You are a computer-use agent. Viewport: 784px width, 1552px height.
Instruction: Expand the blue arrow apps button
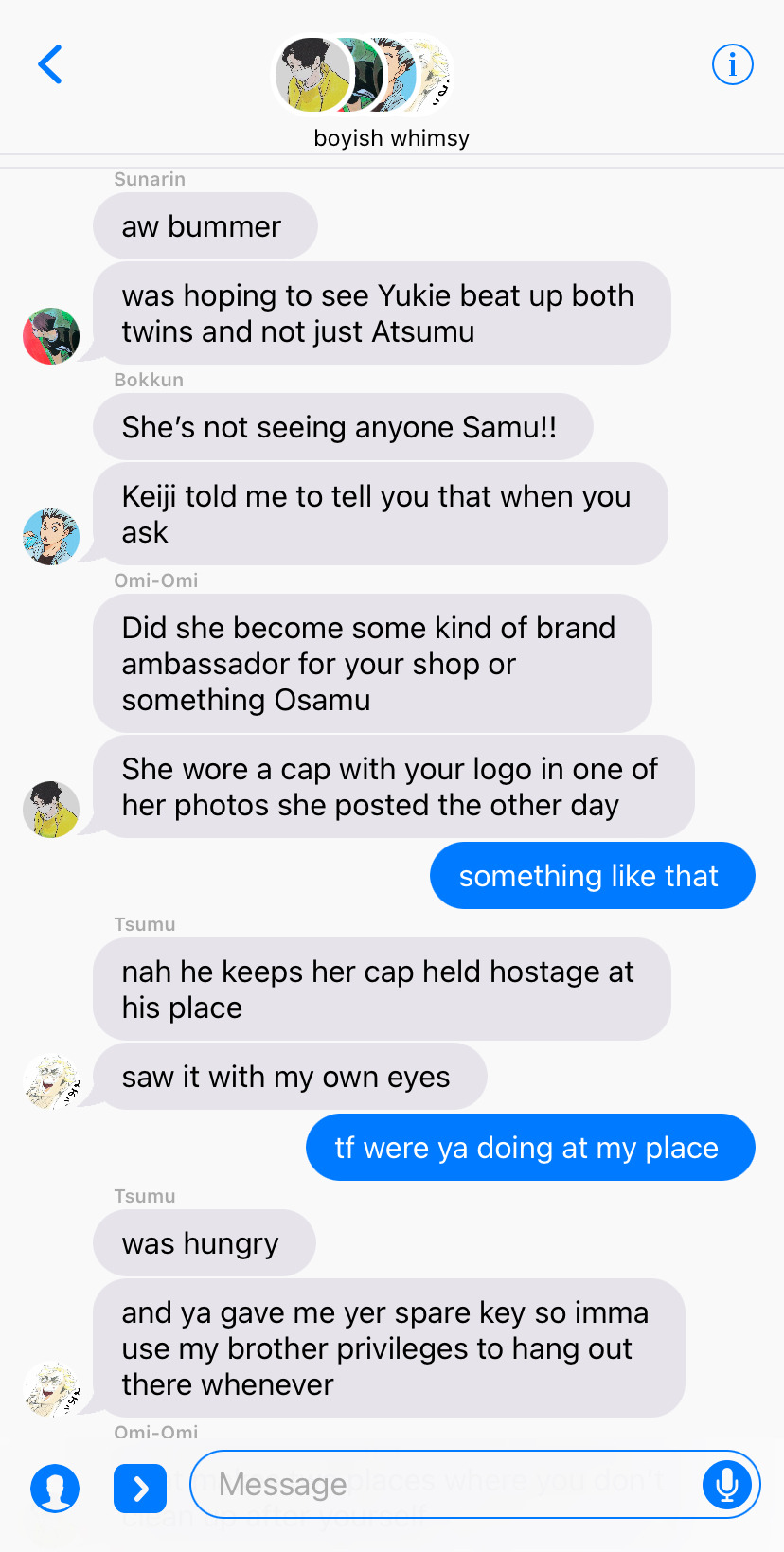[140, 1489]
